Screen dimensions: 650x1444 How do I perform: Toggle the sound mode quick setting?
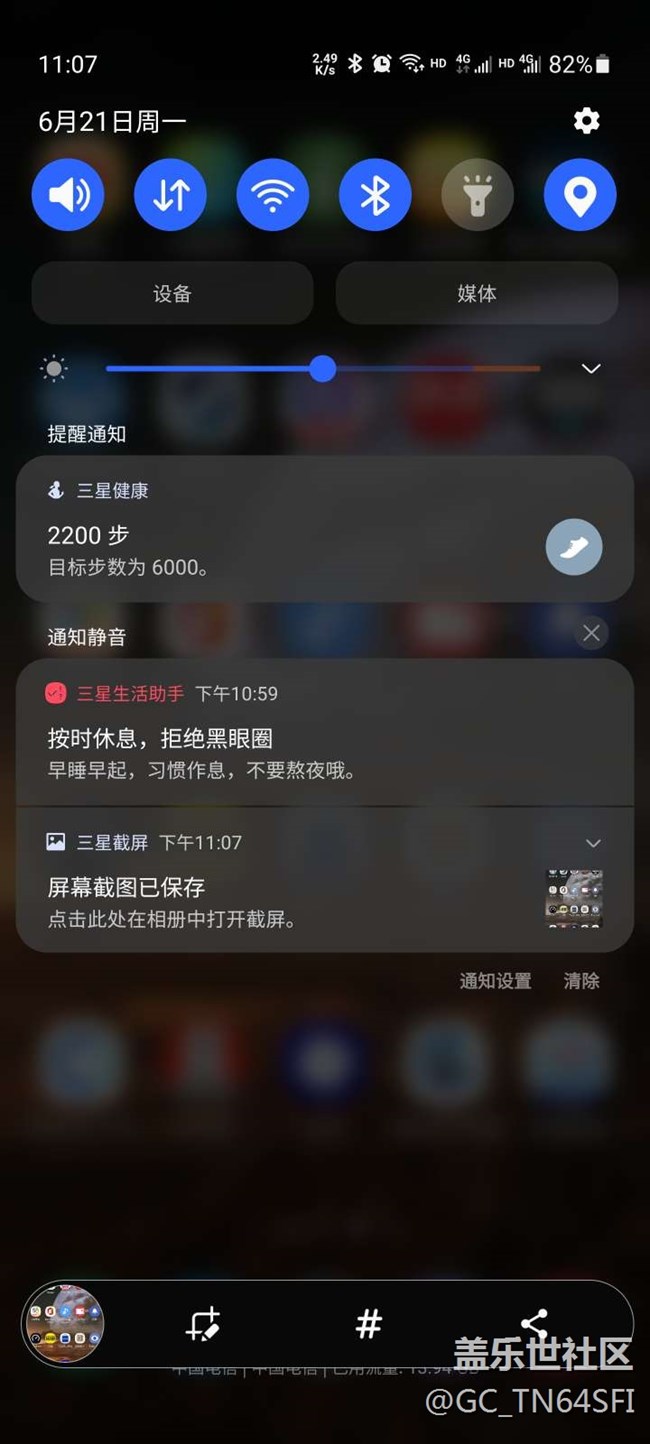point(68,194)
